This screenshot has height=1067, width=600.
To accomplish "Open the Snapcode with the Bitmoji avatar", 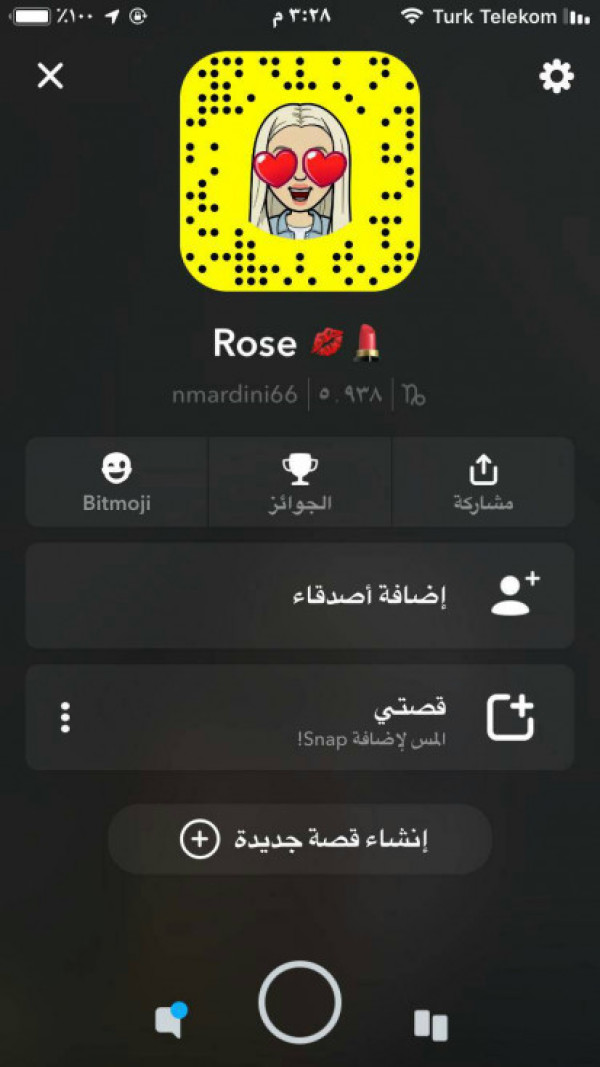I will pos(299,171).
